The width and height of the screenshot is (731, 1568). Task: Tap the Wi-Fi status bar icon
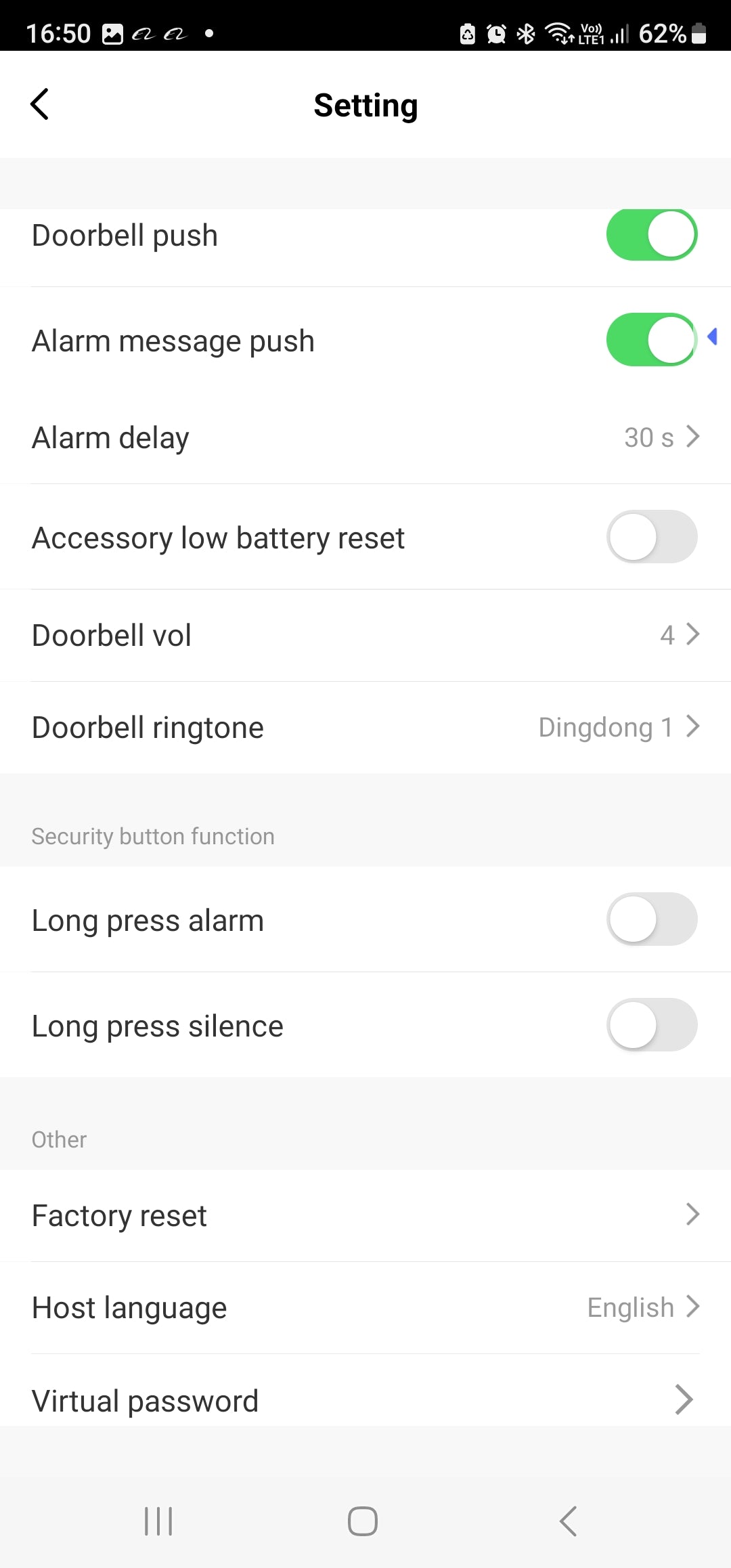[559, 32]
